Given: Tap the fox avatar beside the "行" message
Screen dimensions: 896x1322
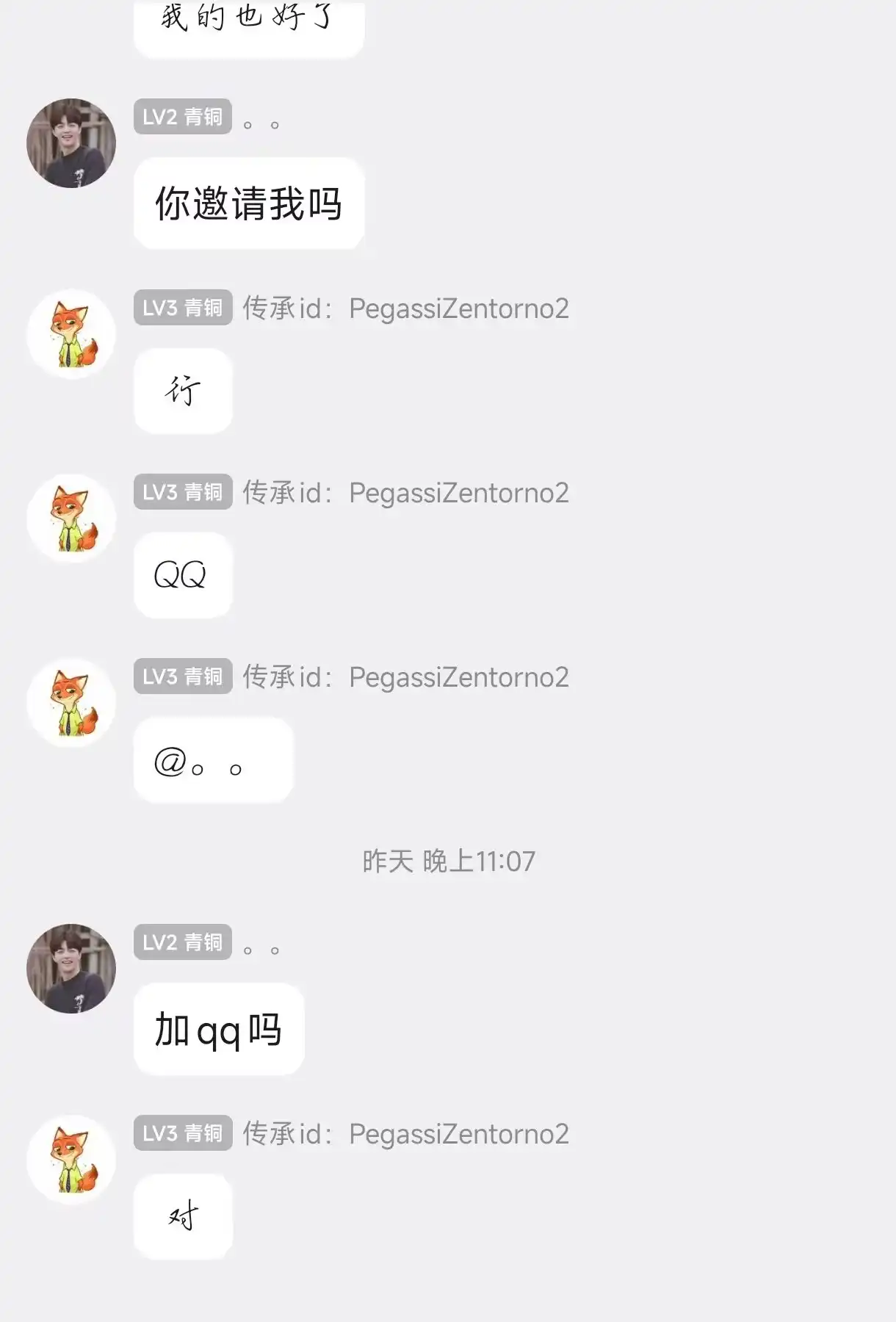Looking at the screenshot, I should (x=71, y=335).
